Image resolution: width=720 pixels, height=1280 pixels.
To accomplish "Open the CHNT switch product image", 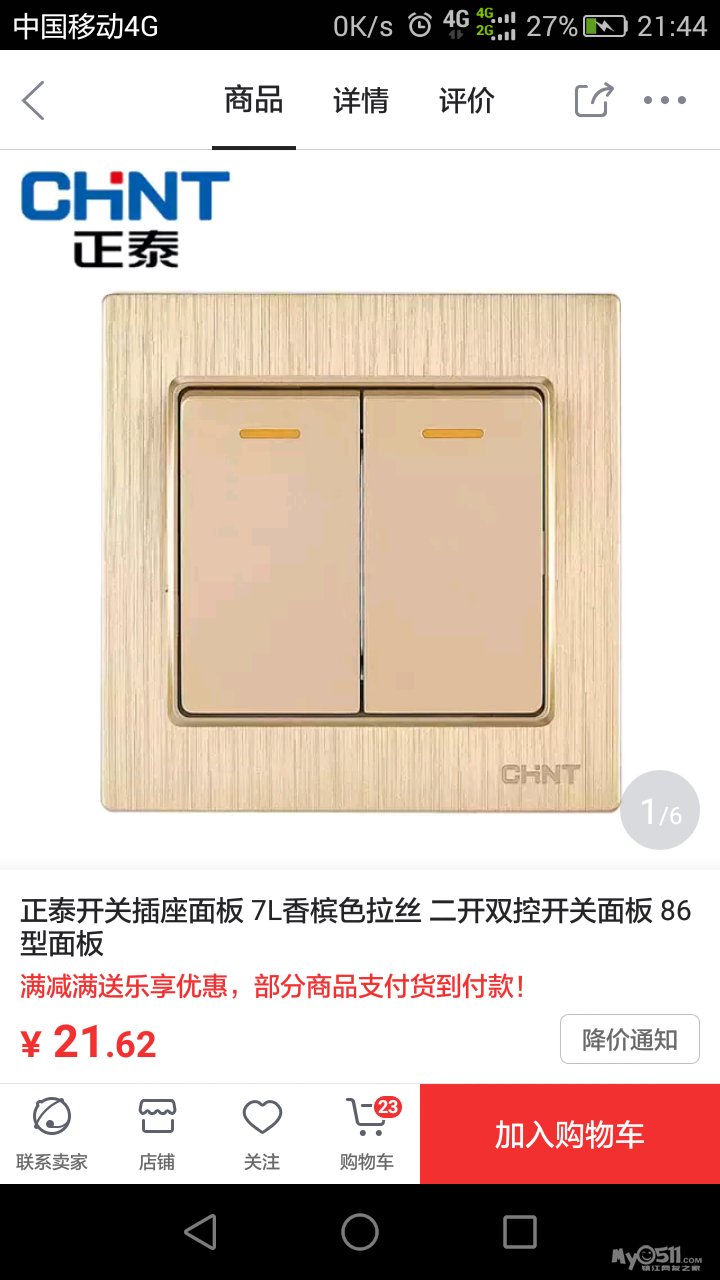I will coord(360,550).
